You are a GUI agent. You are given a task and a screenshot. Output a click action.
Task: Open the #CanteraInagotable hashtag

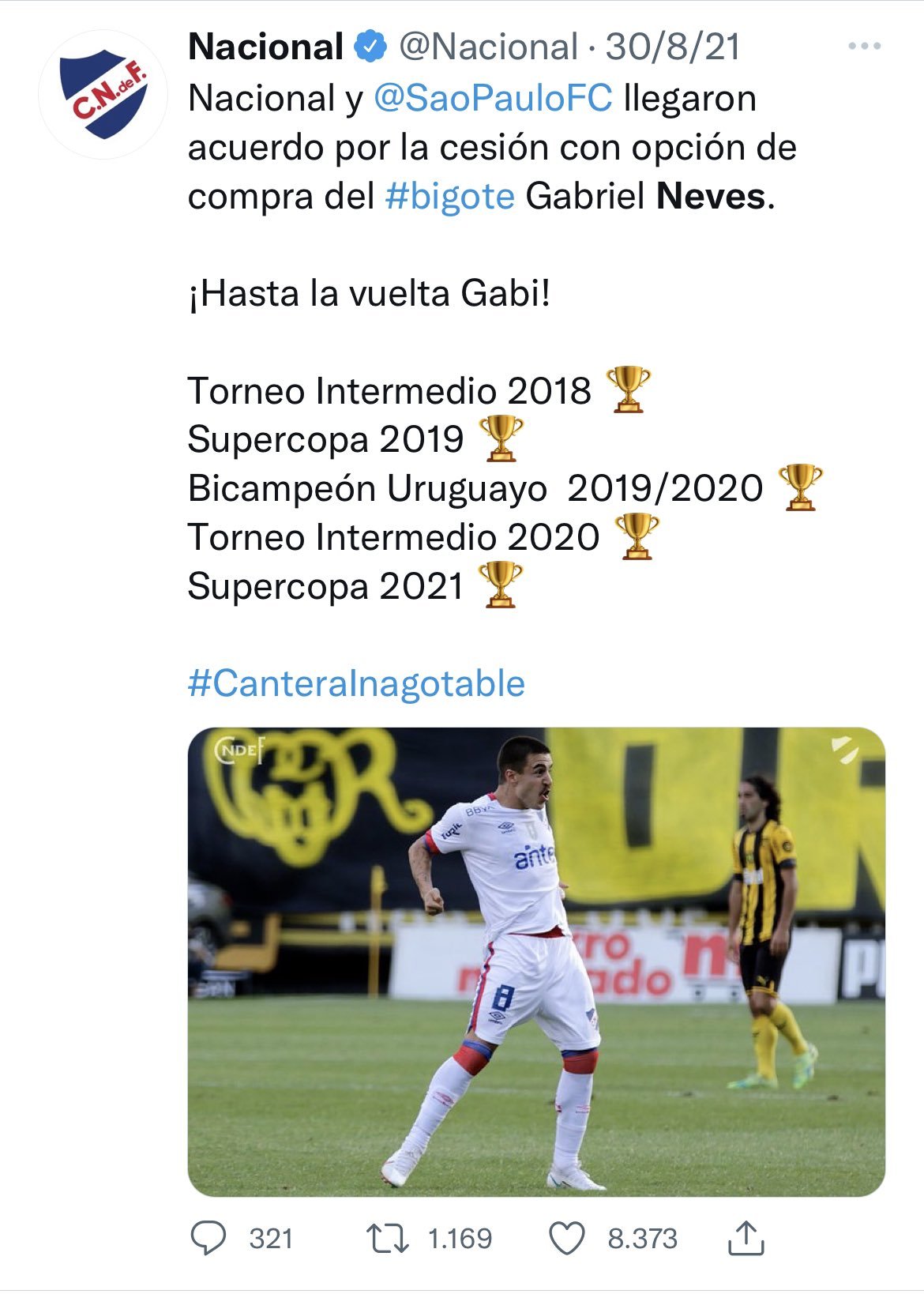(x=356, y=683)
